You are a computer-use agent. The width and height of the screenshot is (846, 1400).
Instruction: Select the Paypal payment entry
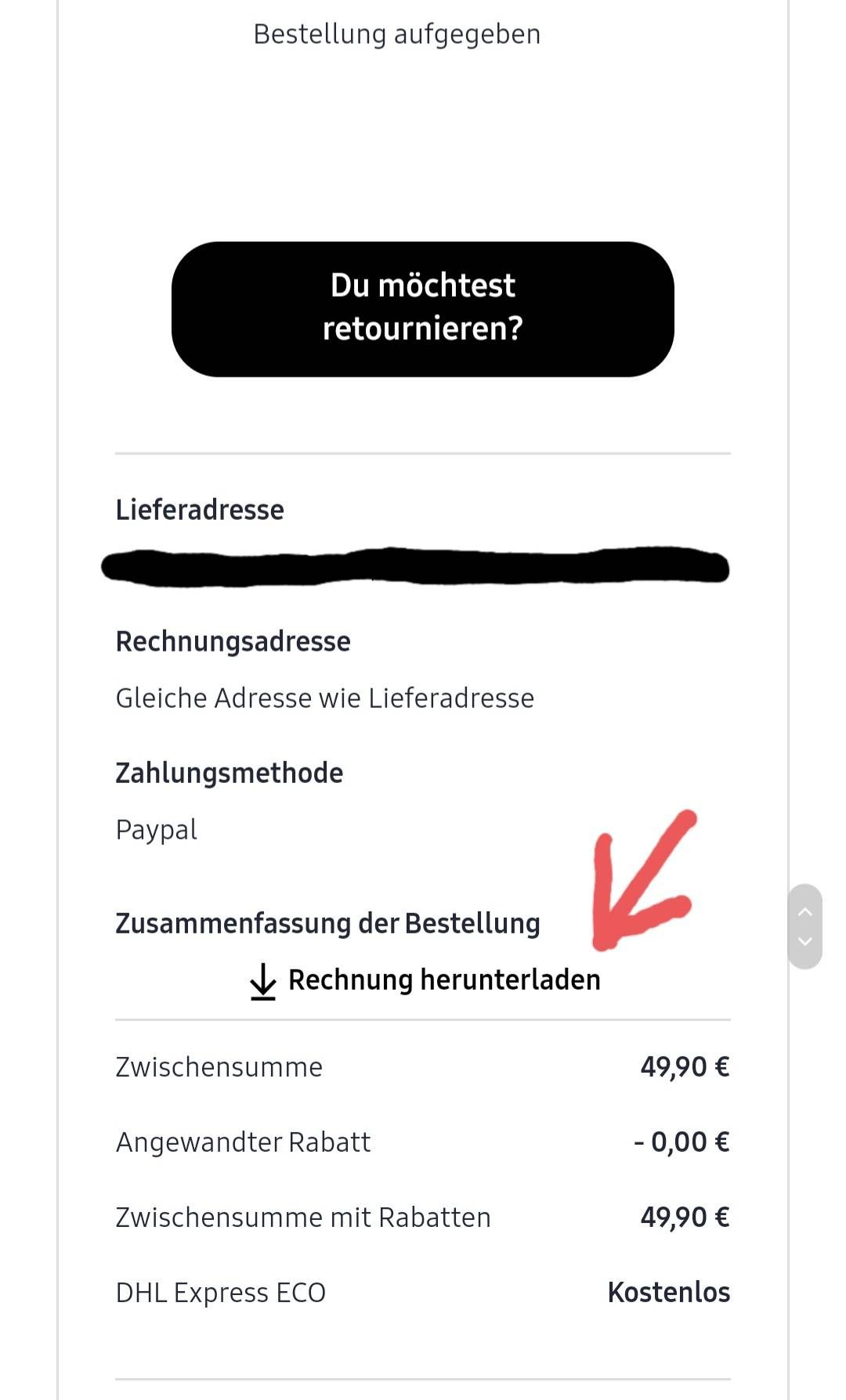pos(156,829)
